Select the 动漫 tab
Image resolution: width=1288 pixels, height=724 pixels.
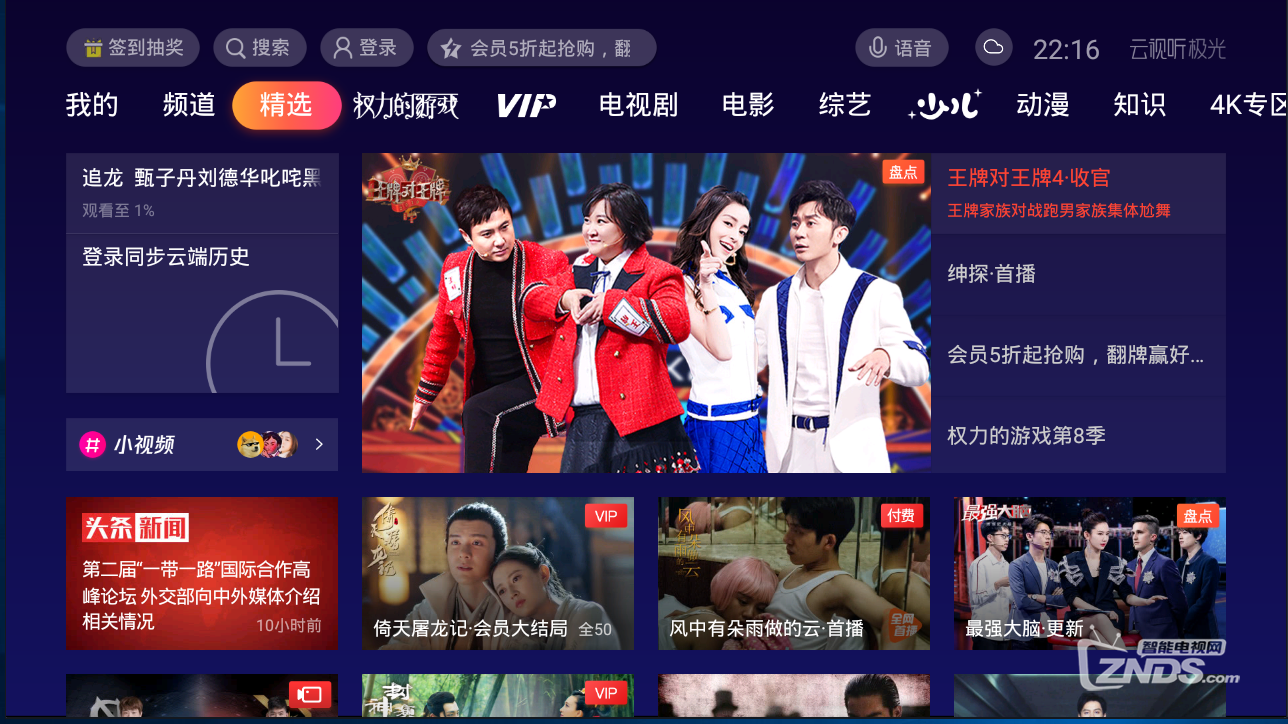(x=1043, y=105)
